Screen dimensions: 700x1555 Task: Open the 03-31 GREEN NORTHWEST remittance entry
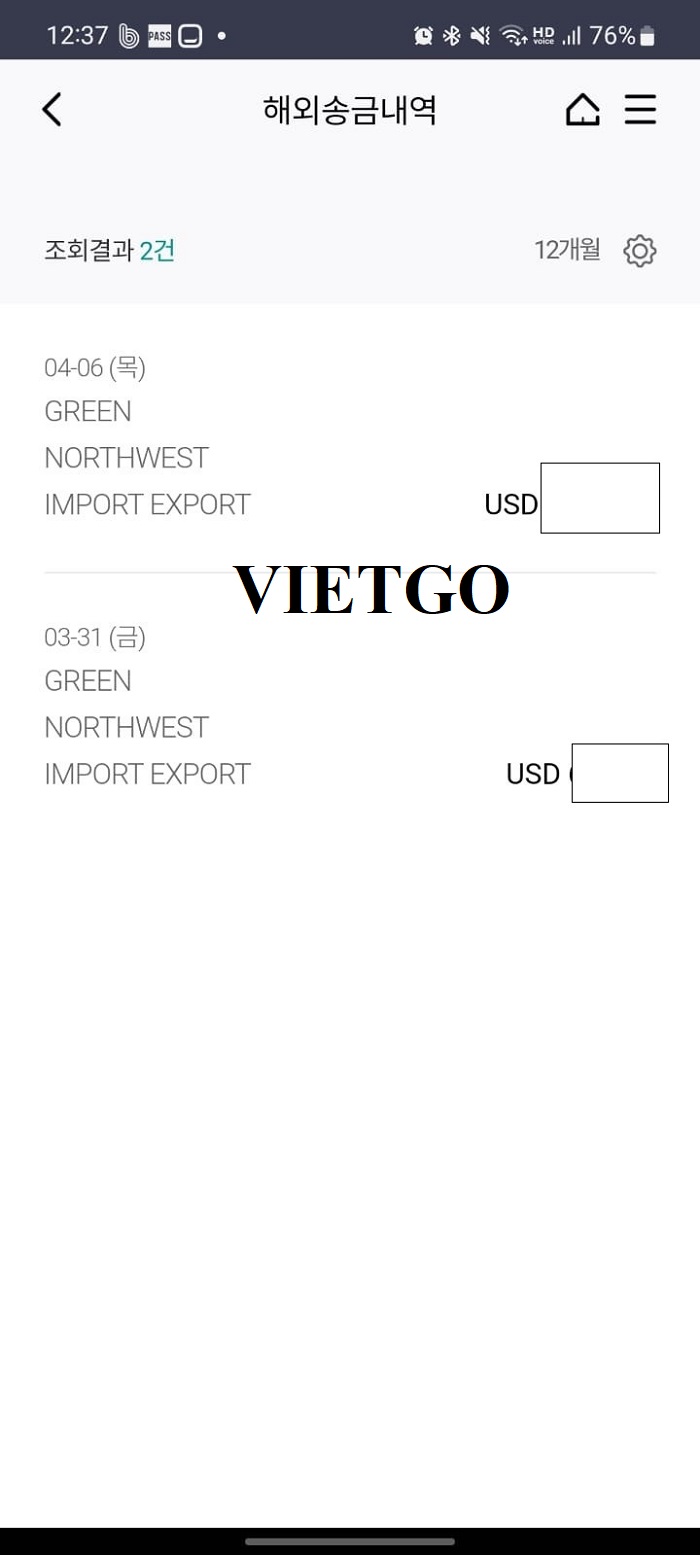350,706
